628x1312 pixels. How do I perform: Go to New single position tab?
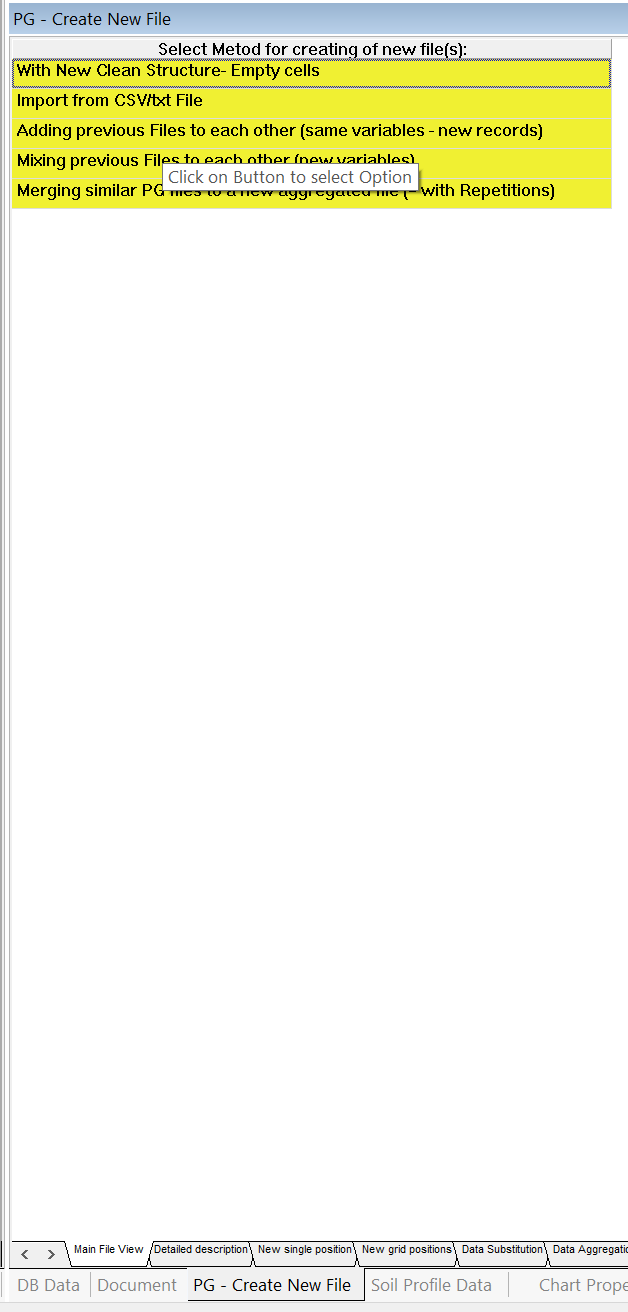[305, 1250]
